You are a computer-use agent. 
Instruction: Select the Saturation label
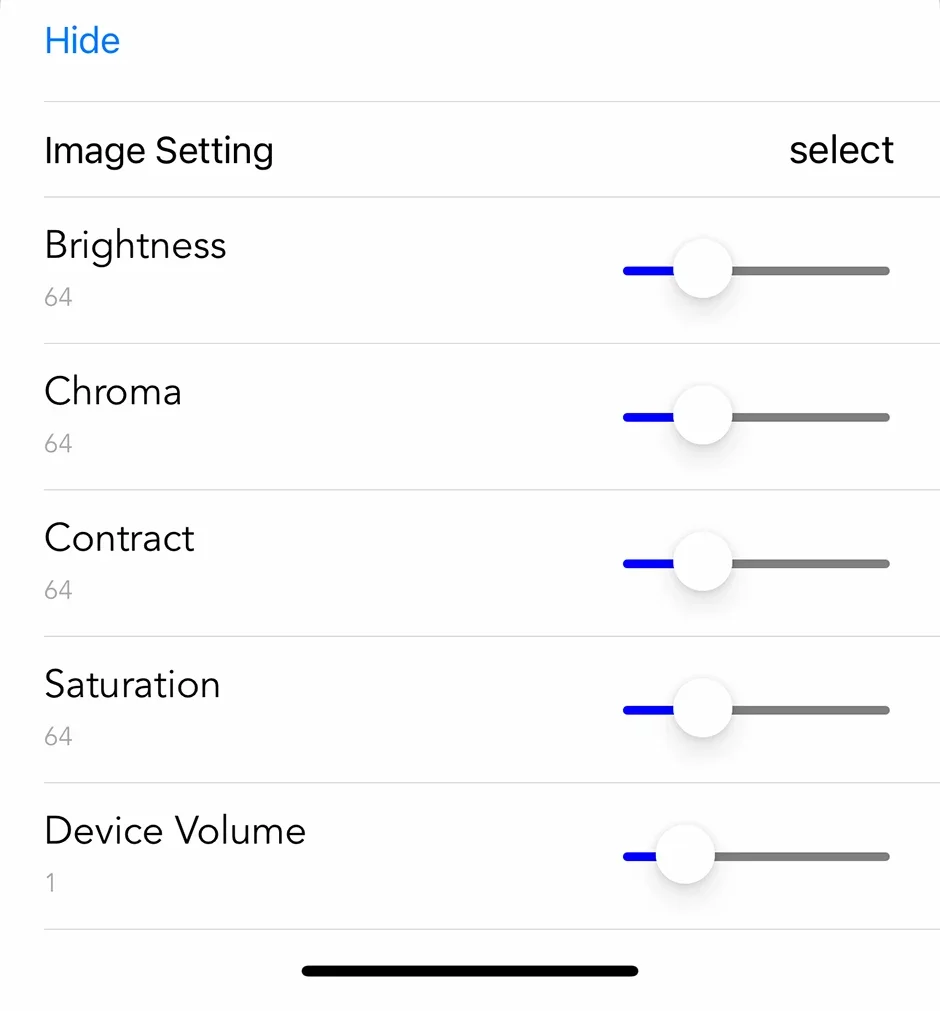click(x=131, y=685)
